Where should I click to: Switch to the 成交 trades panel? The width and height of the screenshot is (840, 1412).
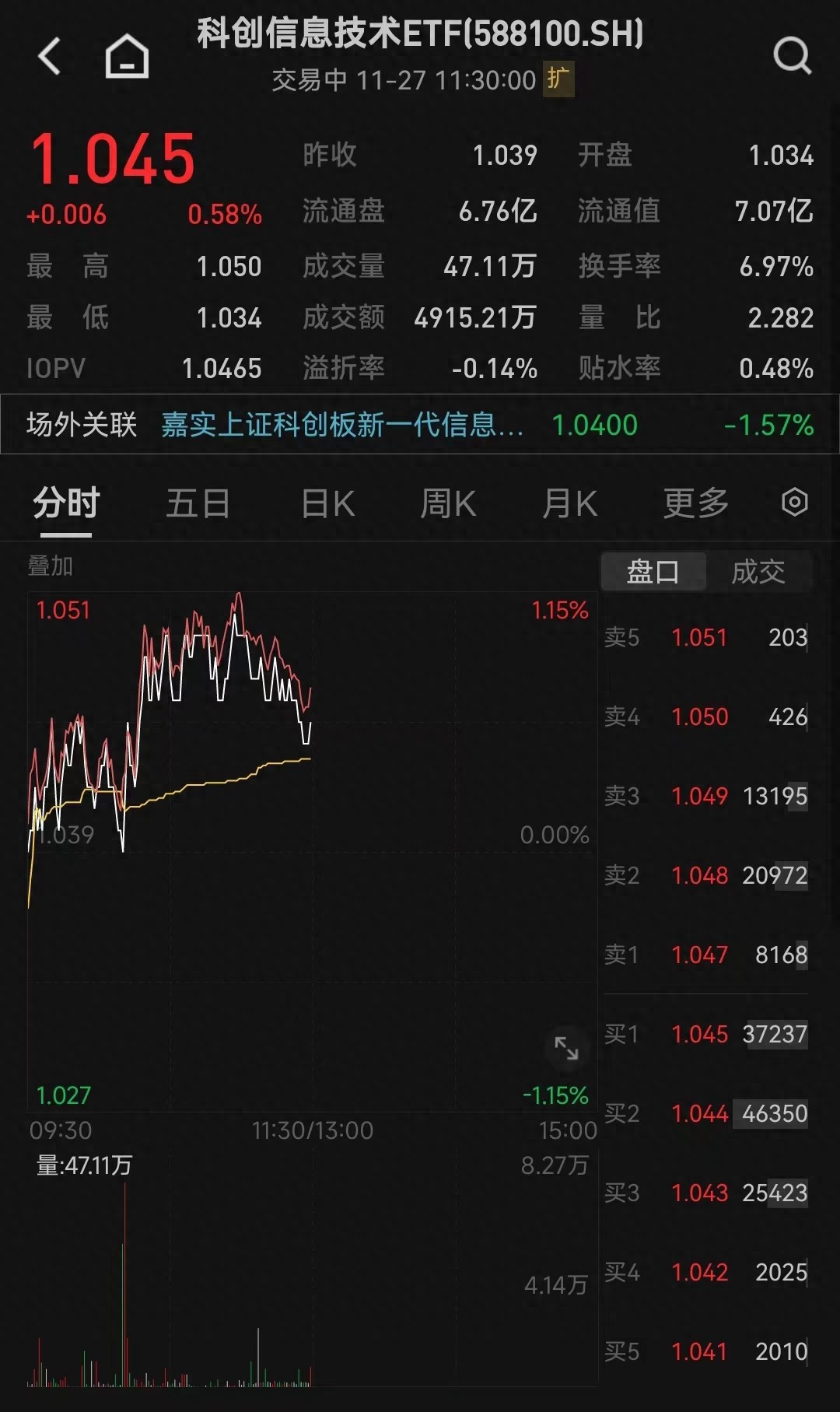coord(758,572)
